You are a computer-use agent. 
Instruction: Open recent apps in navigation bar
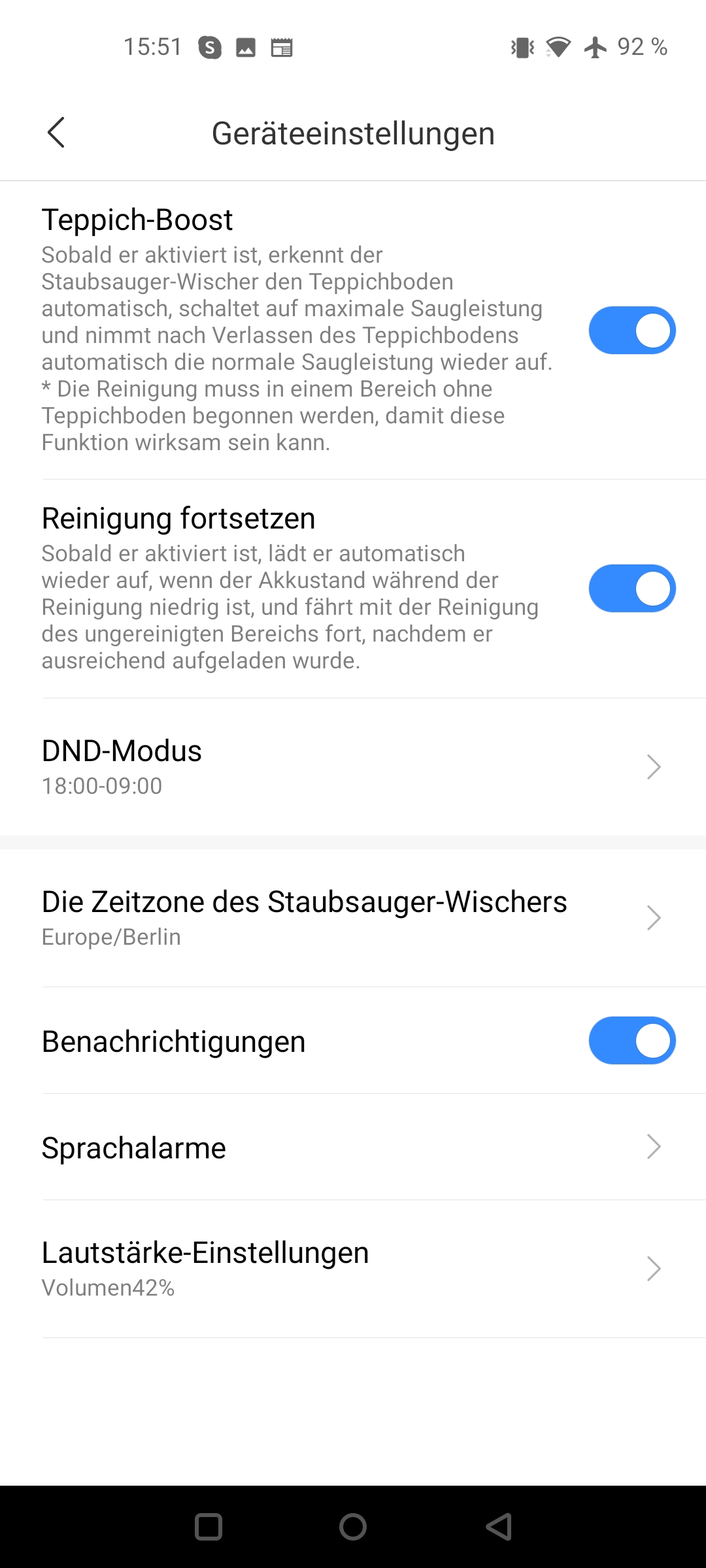(209, 1527)
